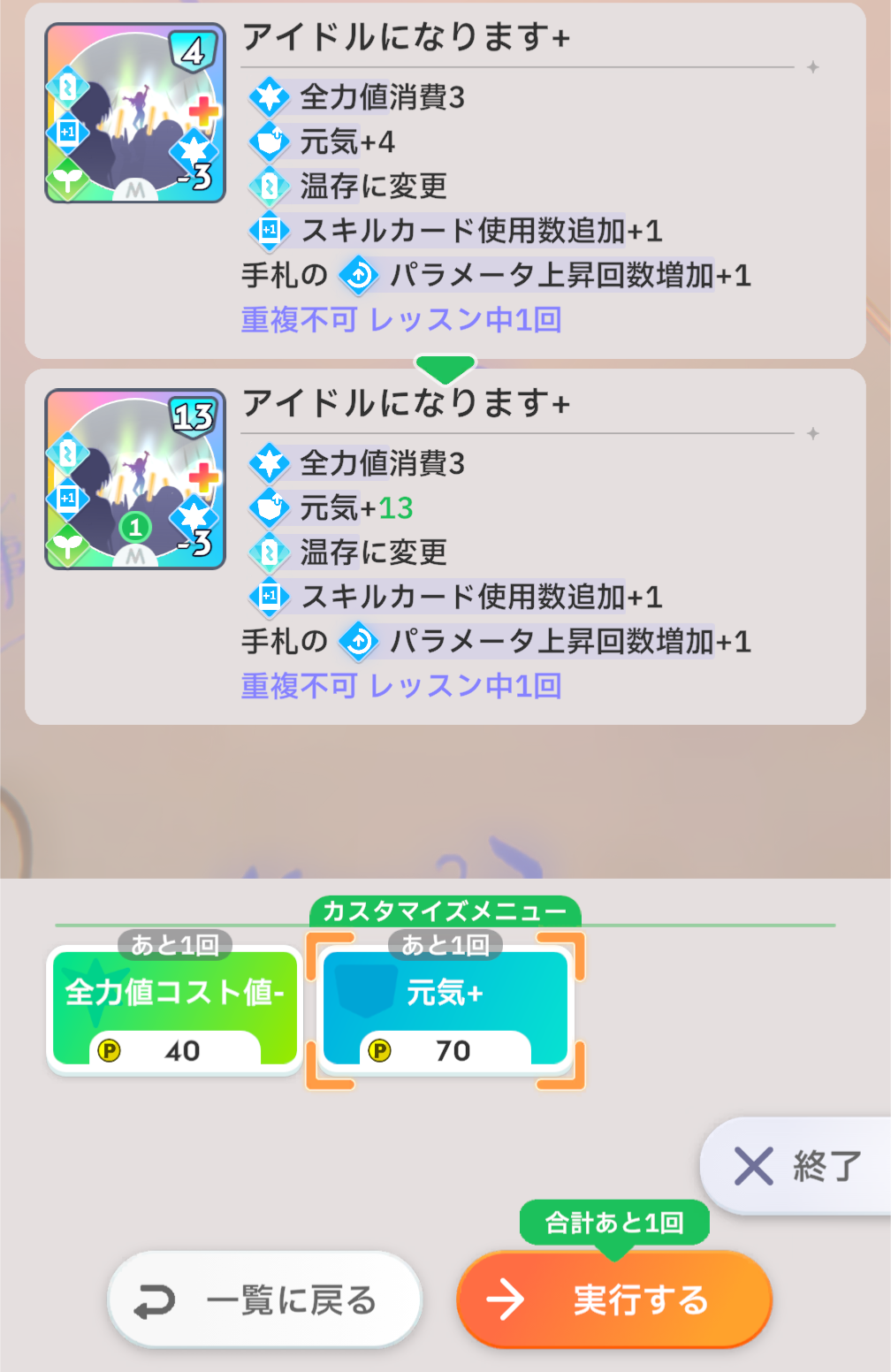Tap 実行する to apply customization
891x1372 pixels.
pyautogui.click(x=614, y=1300)
